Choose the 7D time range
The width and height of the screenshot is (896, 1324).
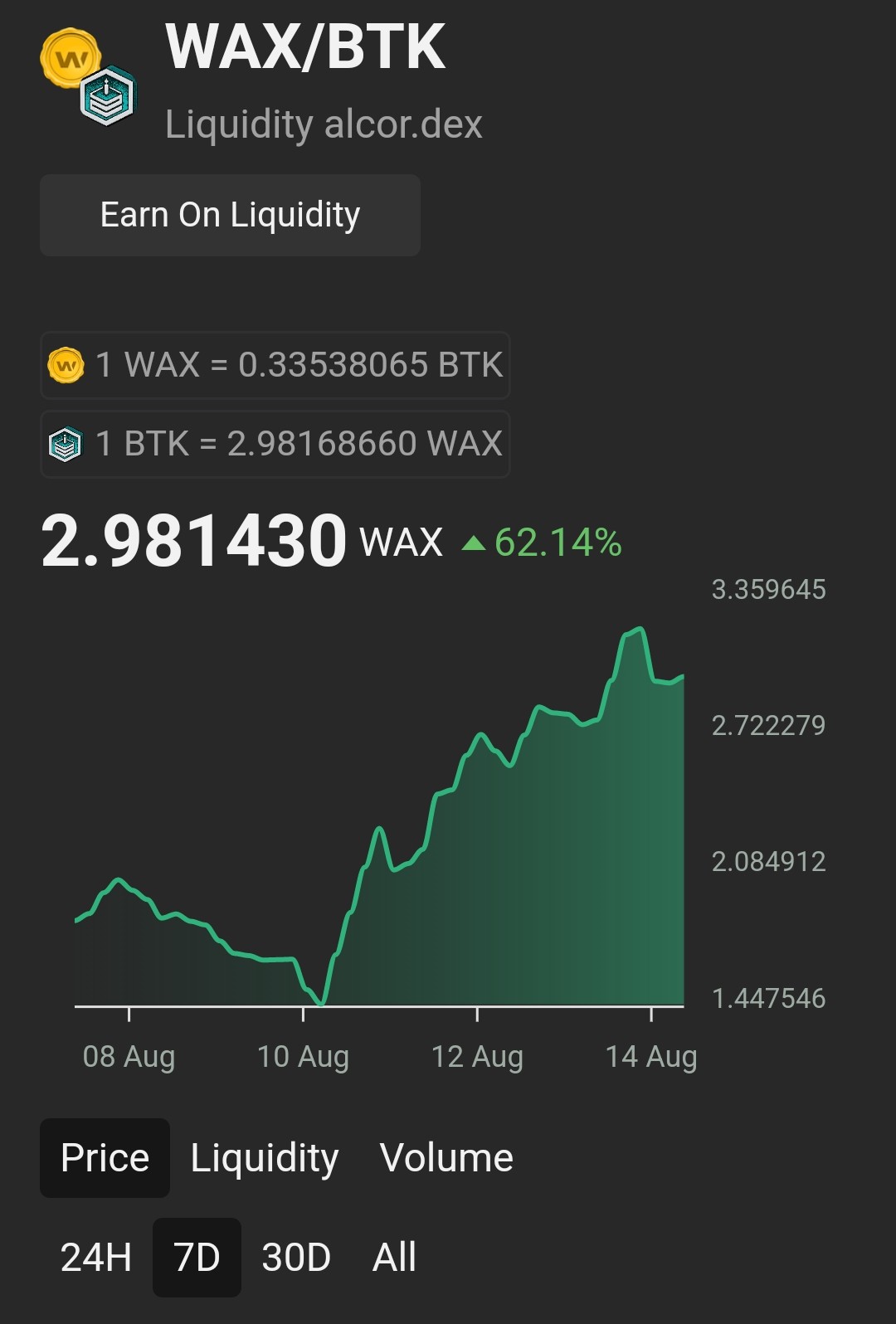(x=197, y=1257)
